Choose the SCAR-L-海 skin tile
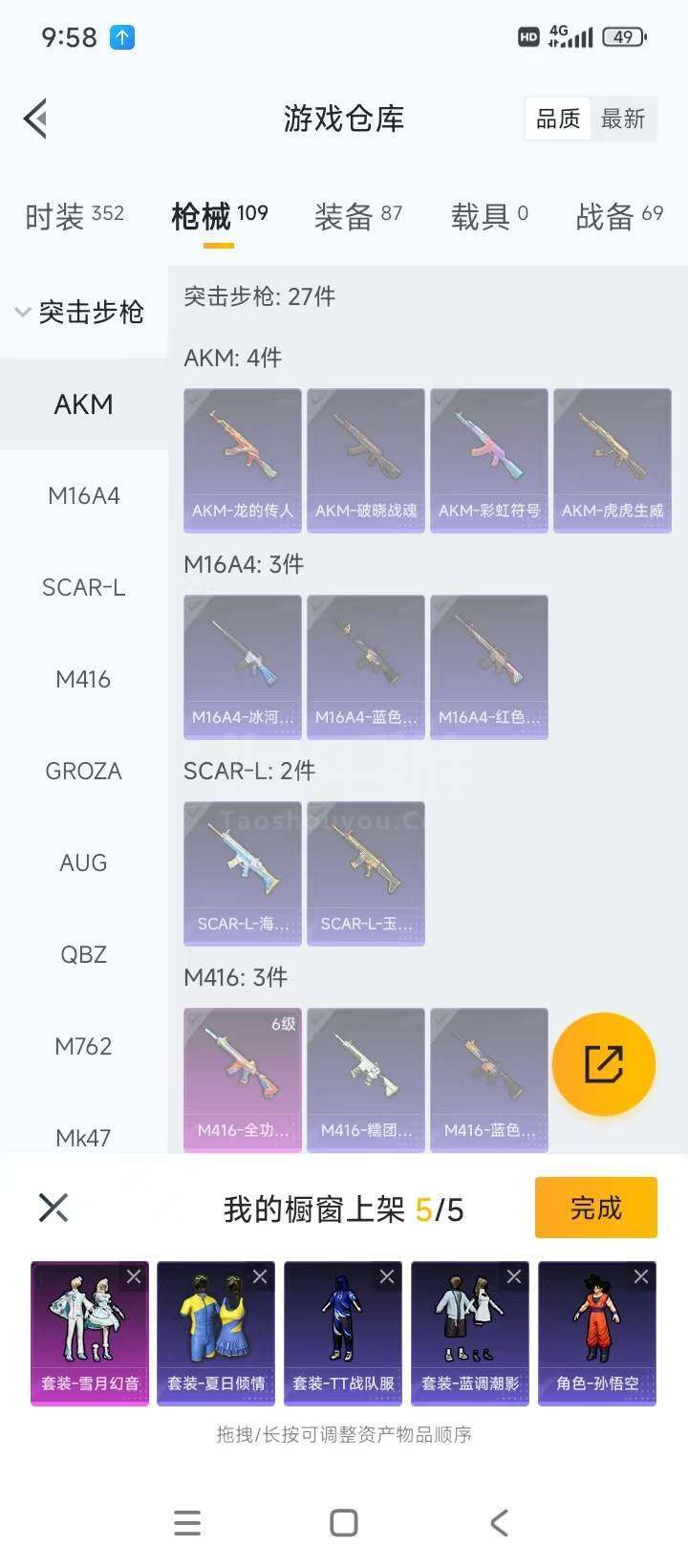The height and width of the screenshot is (1568, 688). [x=243, y=872]
